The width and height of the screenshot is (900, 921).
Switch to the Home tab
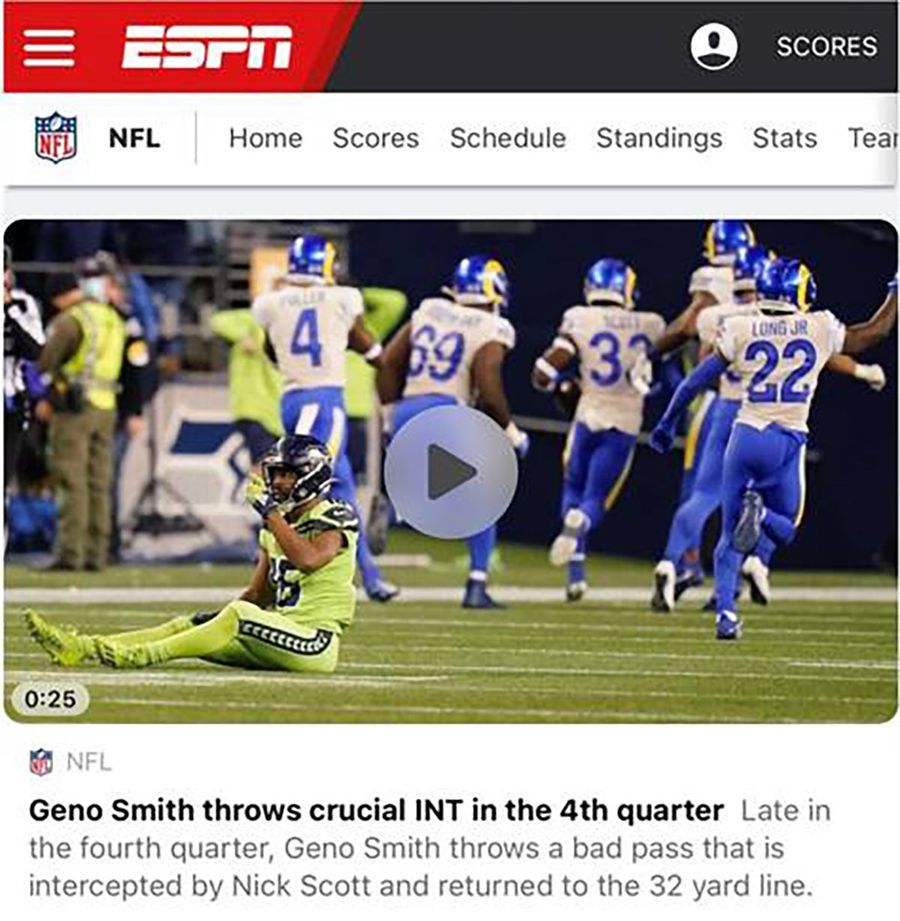coord(265,138)
